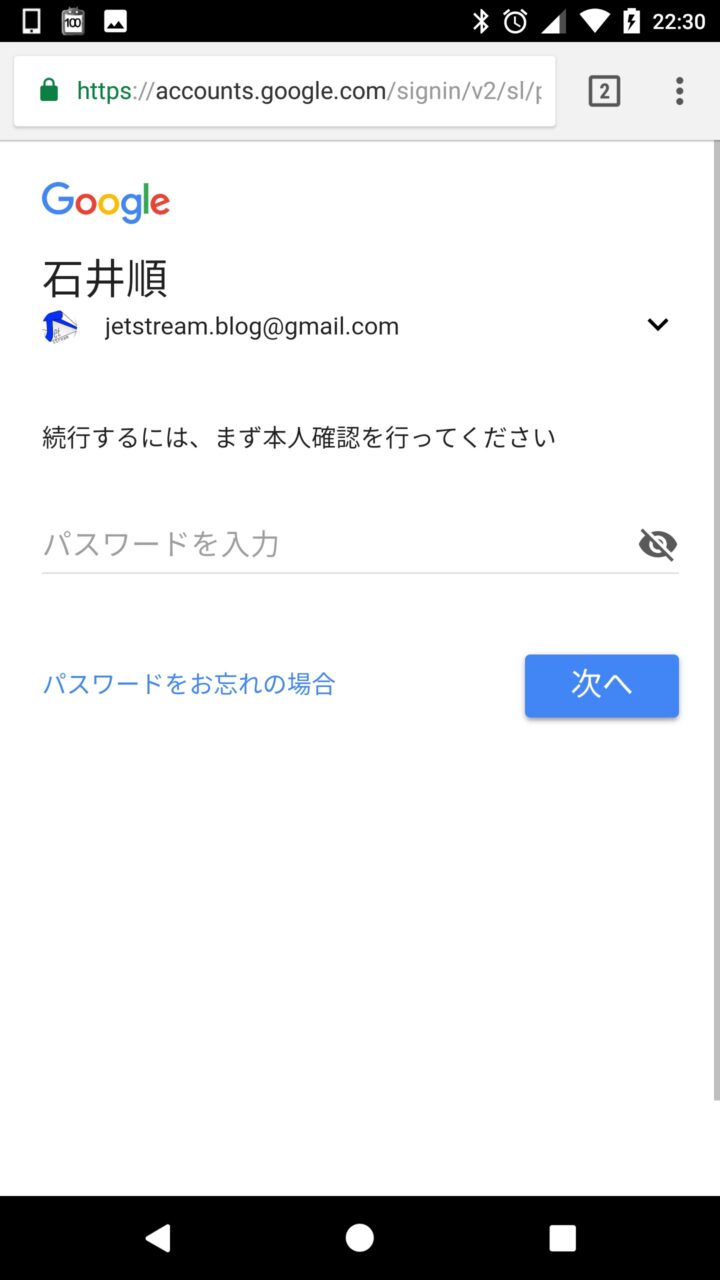Tap the URL address bar
The image size is (720, 1280).
pos(300,91)
